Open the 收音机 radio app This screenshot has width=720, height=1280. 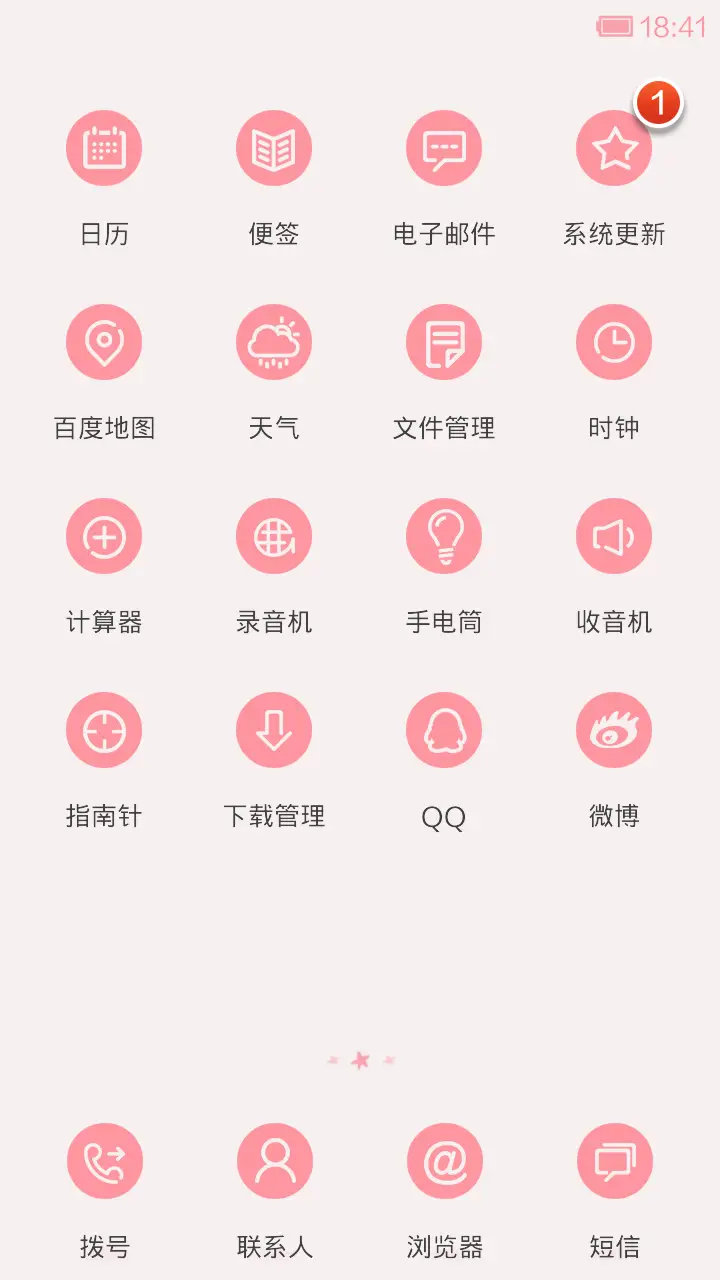click(614, 535)
